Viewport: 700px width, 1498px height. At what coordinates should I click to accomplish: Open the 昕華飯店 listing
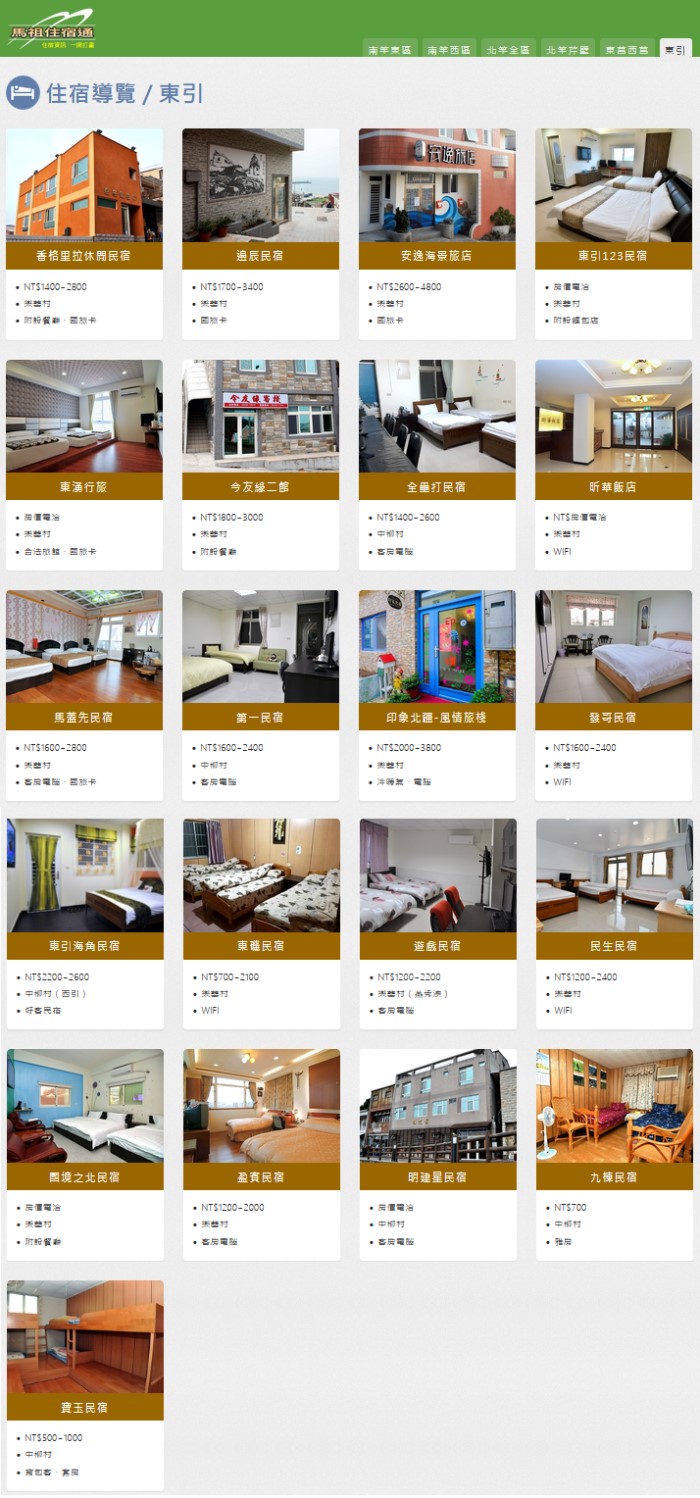coord(613,486)
